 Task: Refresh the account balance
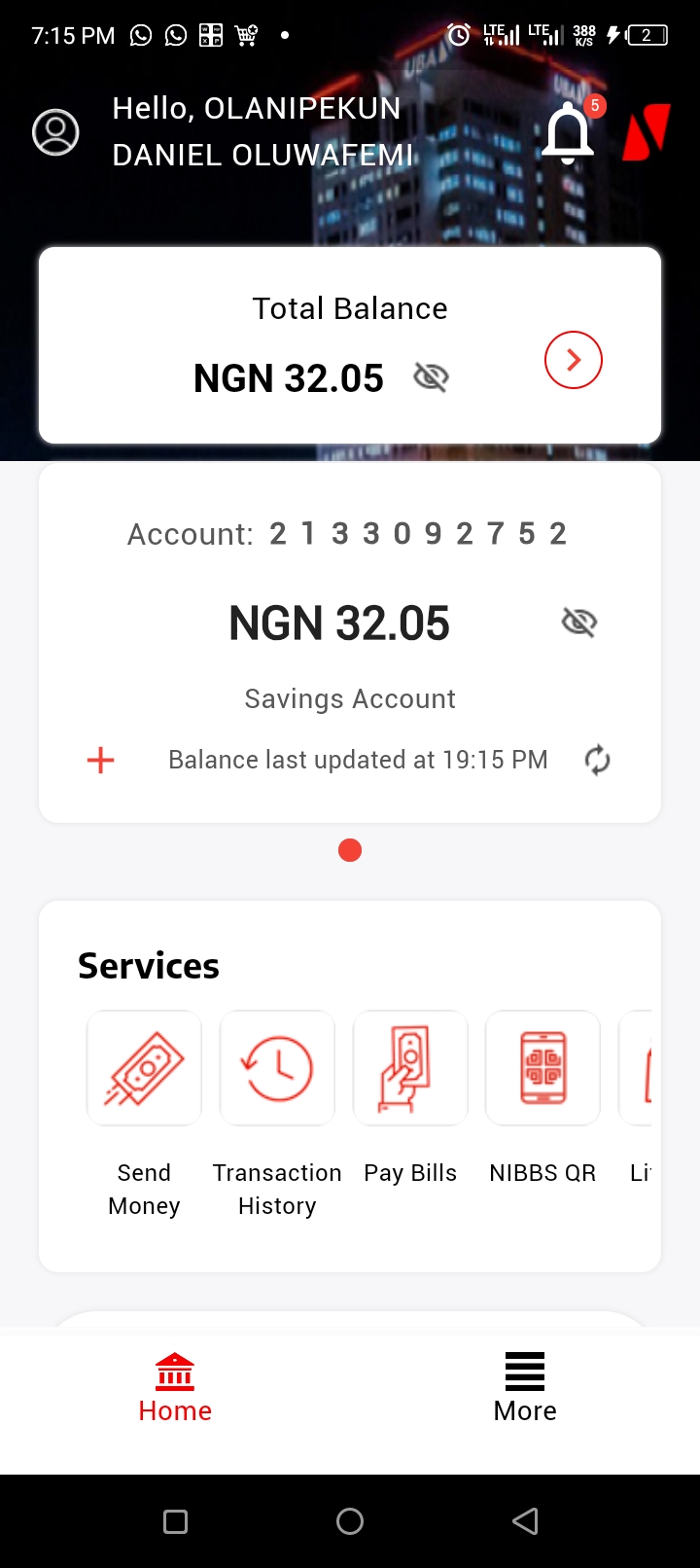597,760
